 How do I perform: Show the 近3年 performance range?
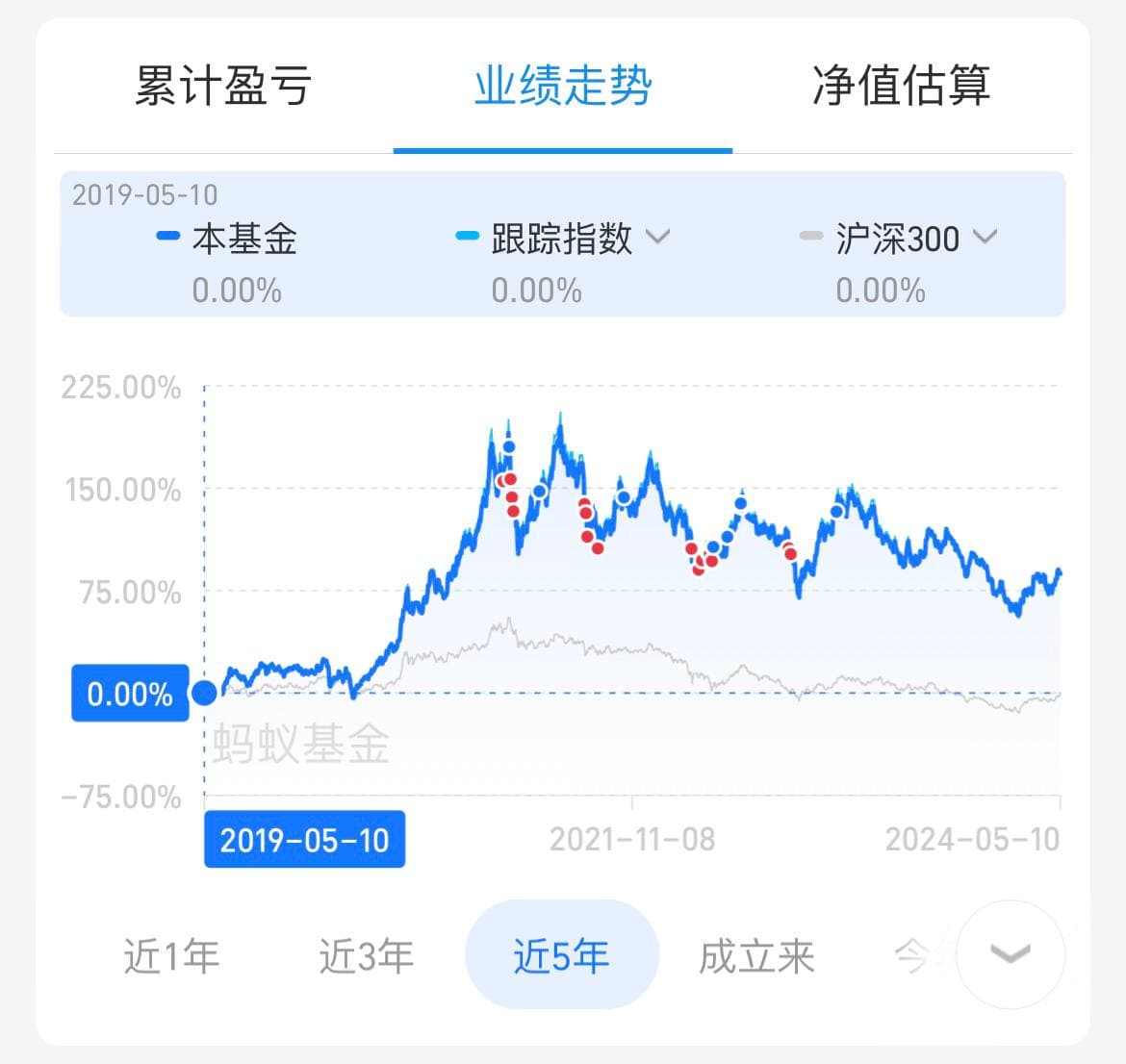[367, 956]
